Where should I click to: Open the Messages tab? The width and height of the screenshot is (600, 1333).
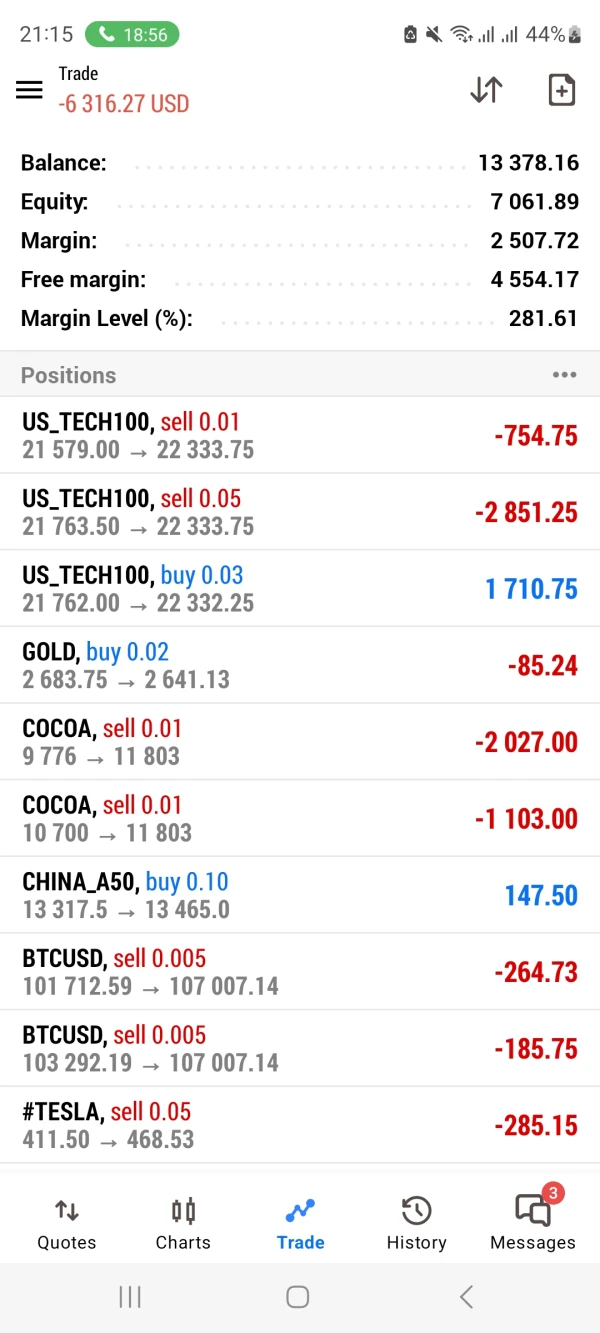pyautogui.click(x=532, y=1224)
